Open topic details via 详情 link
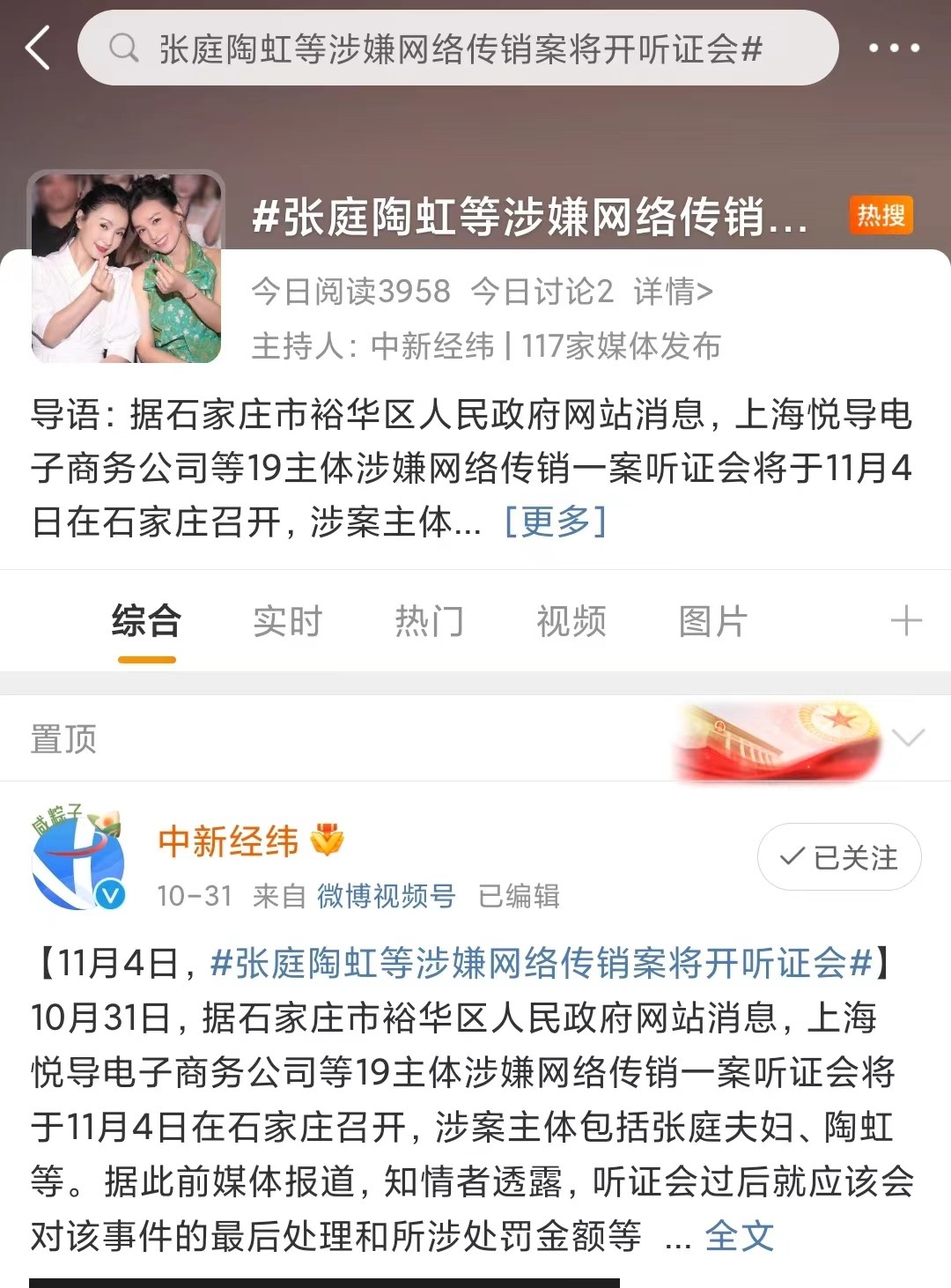Image resolution: width=951 pixels, height=1288 pixels. pyautogui.click(x=669, y=293)
